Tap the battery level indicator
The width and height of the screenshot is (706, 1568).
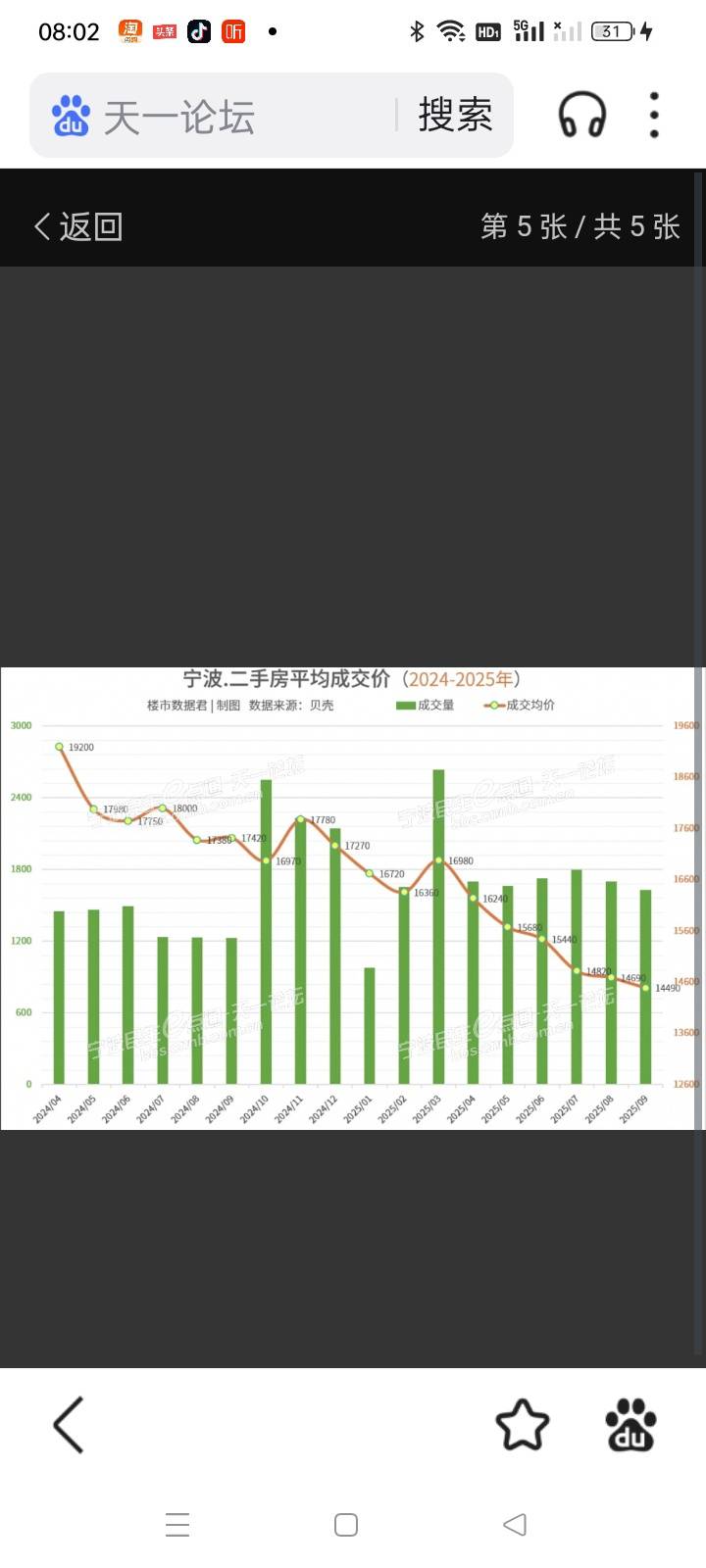coord(612,31)
